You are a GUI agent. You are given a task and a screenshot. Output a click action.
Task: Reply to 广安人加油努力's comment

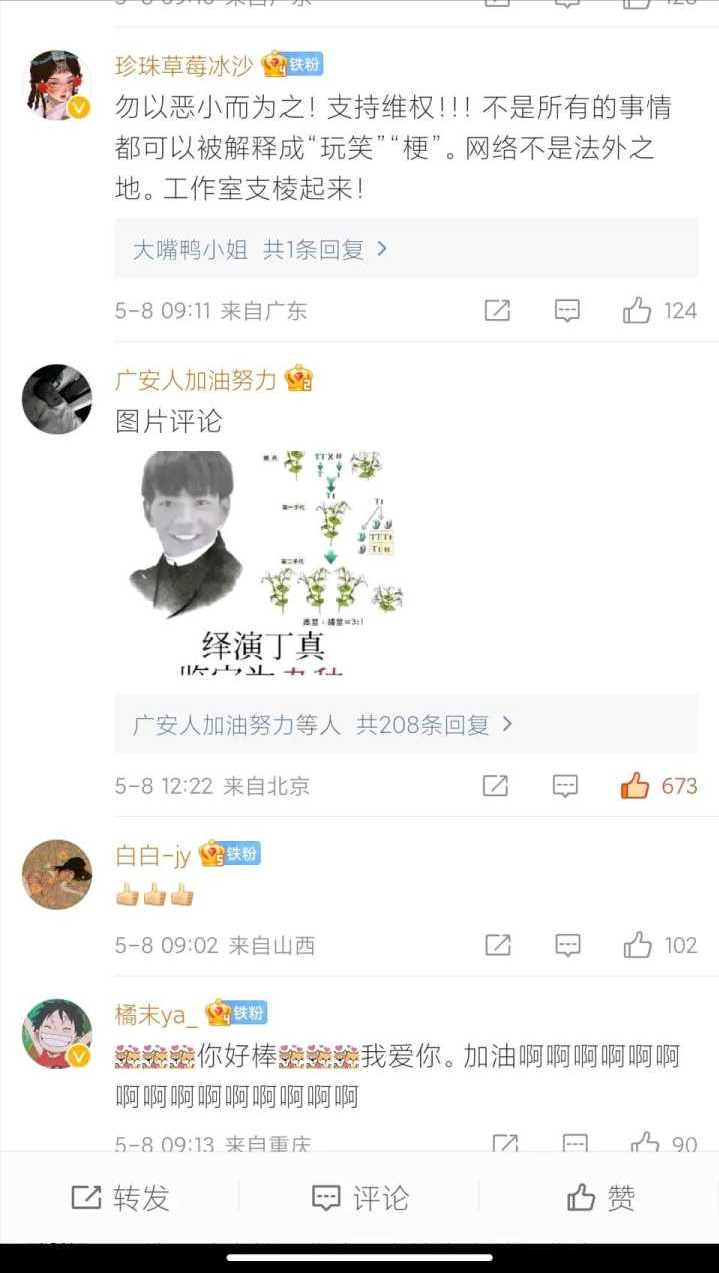point(566,786)
